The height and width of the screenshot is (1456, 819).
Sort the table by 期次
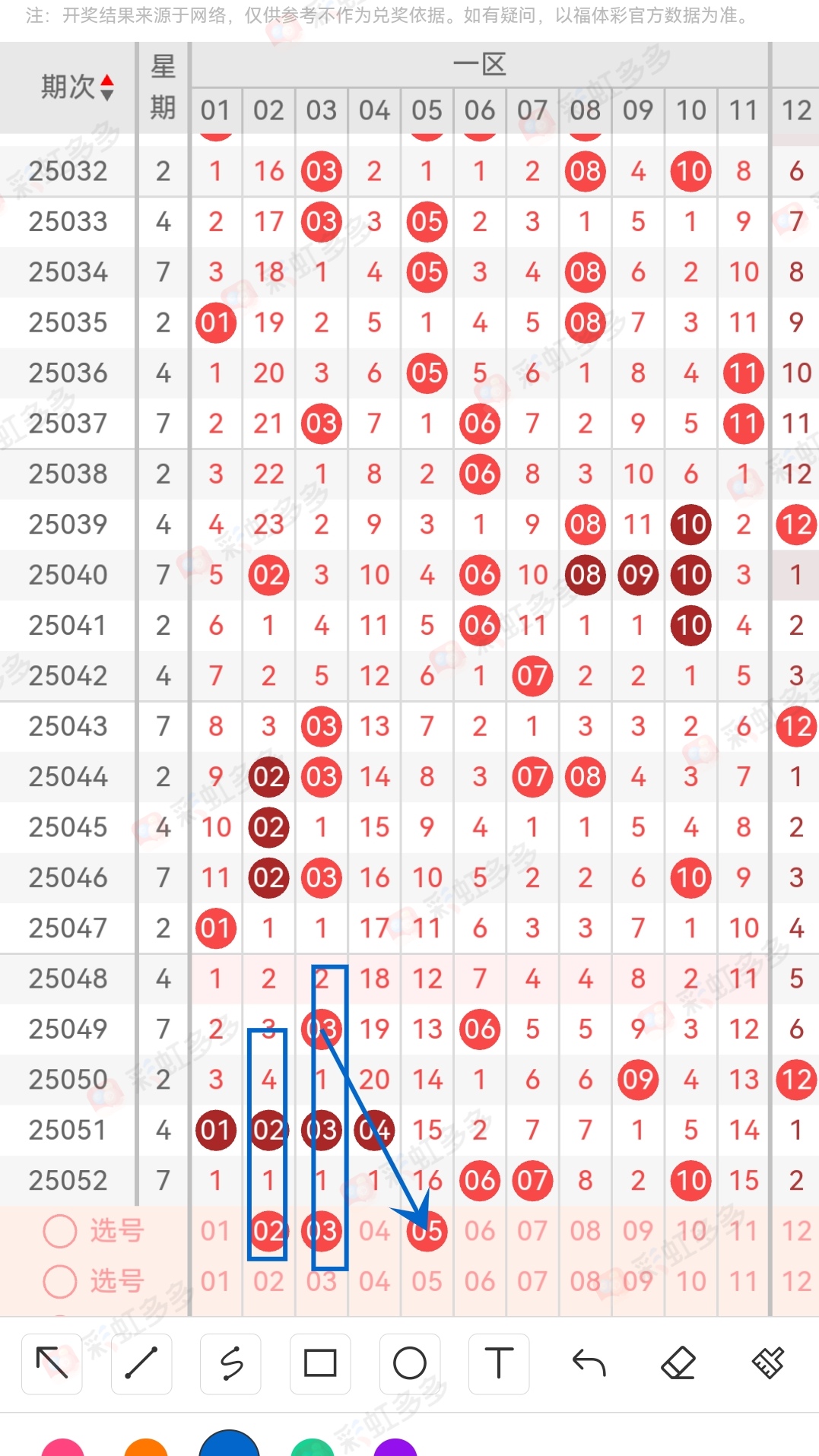78,87
